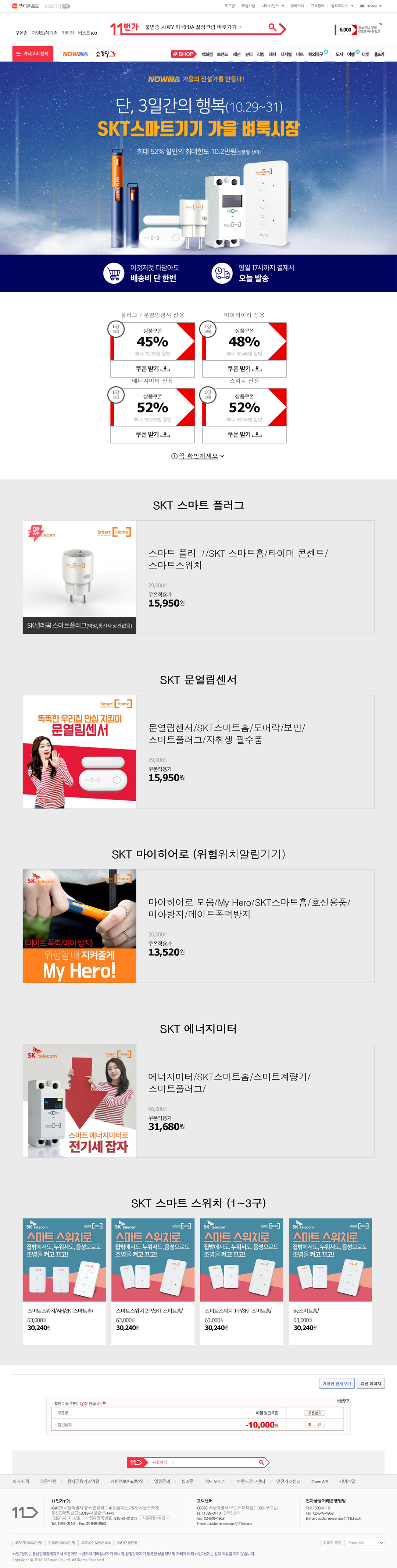Viewport: 397px width, 1568px height.
Task: Open the 로그인 link
Action: pos(229,6)
